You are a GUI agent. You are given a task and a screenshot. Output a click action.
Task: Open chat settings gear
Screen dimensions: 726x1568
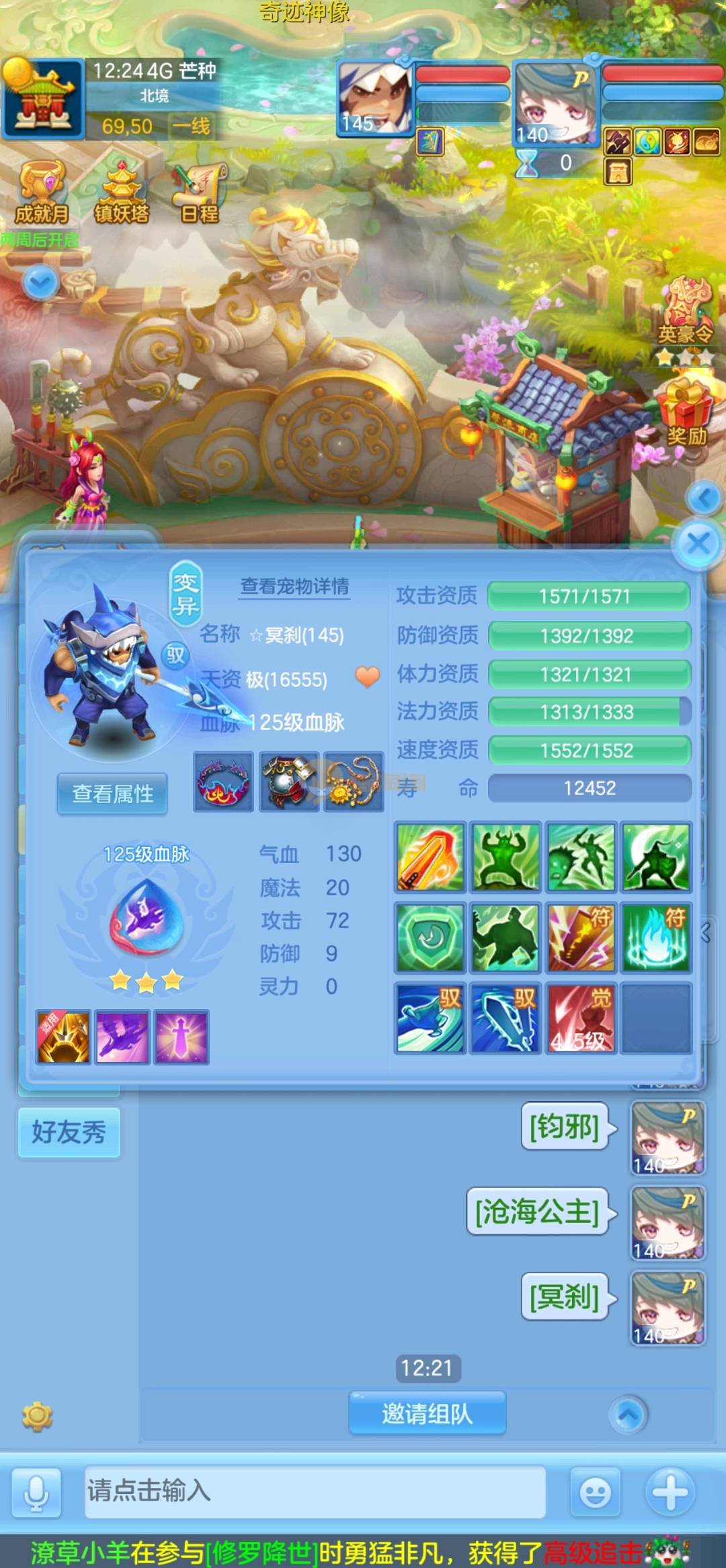(38, 1416)
